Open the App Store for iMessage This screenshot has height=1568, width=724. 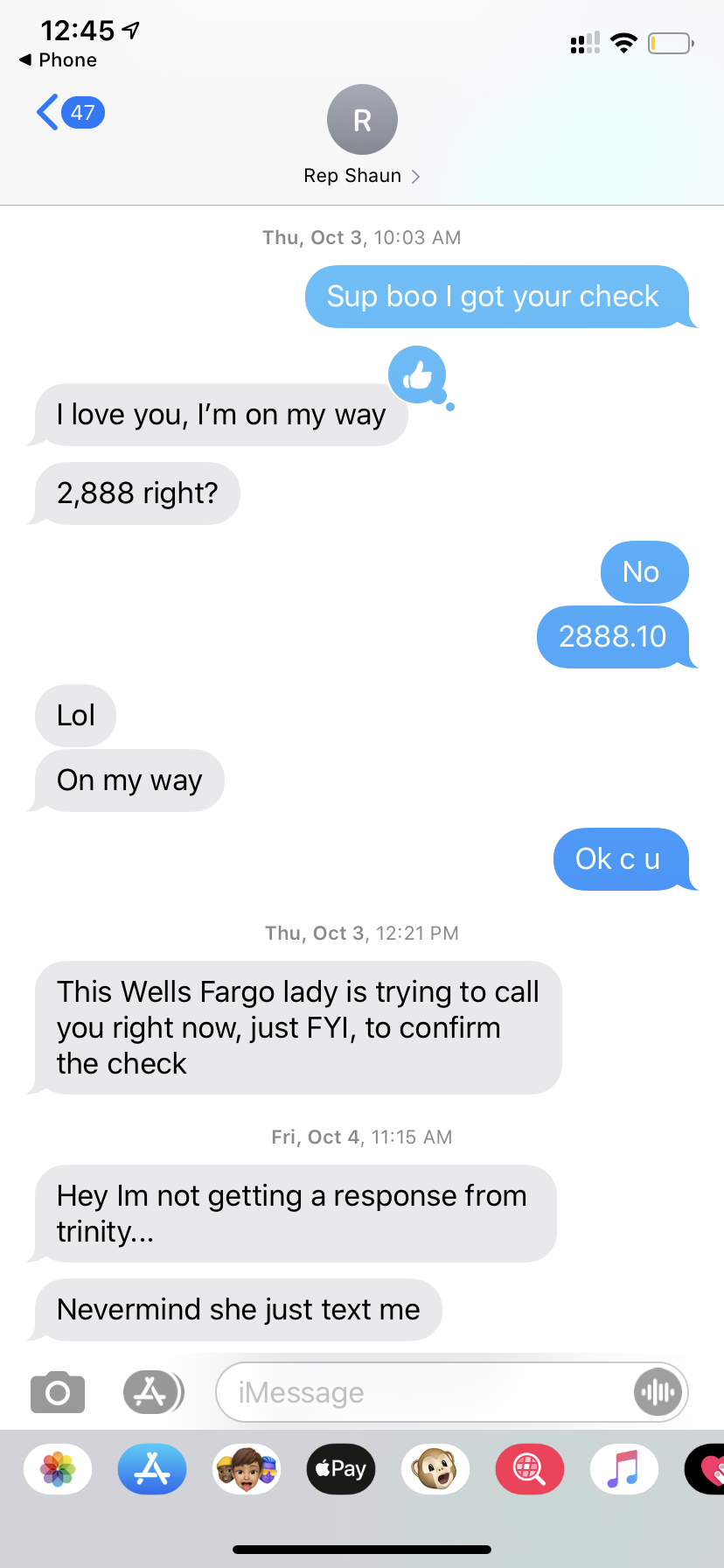click(152, 1469)
